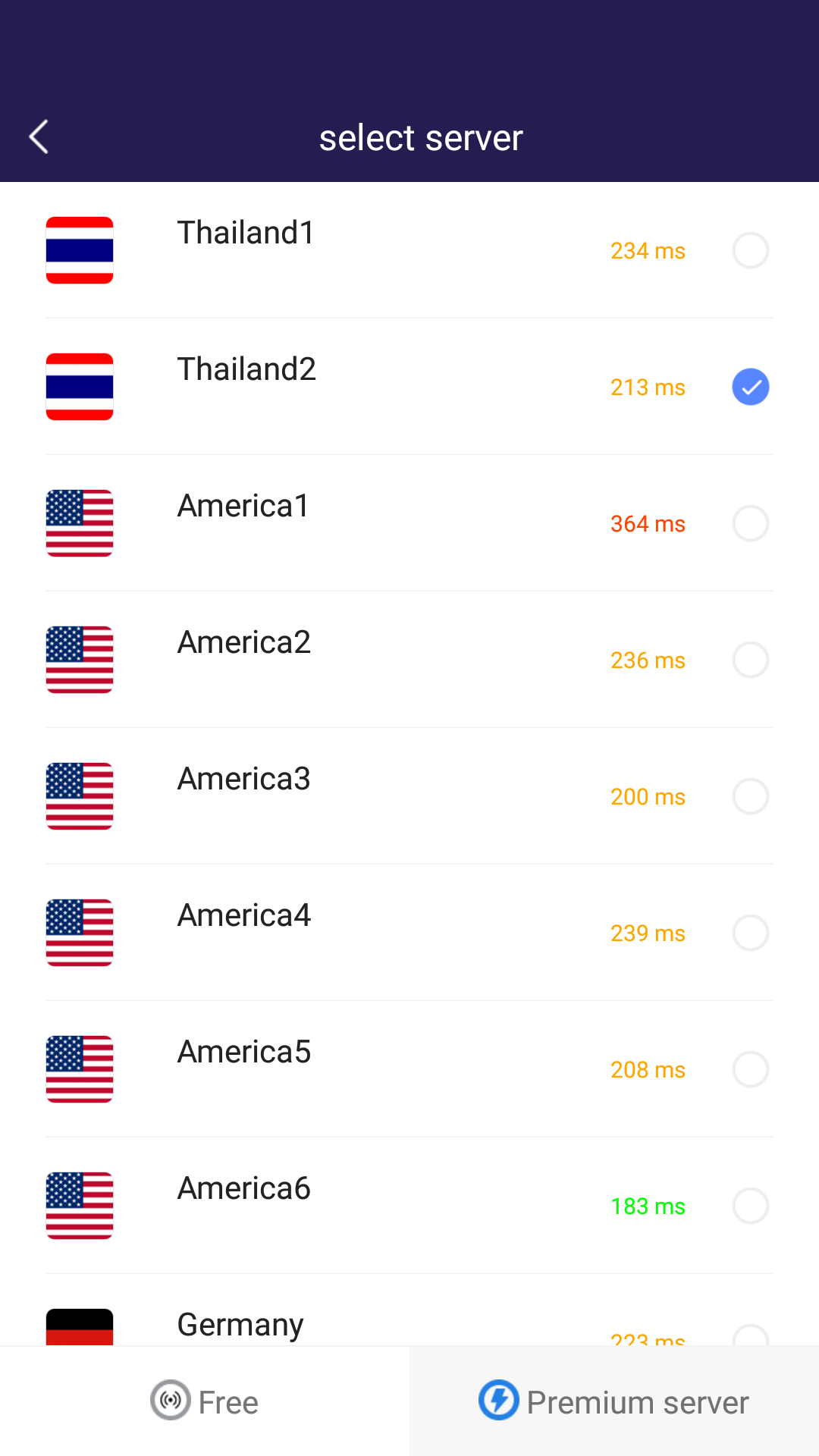Select the America2 server radio button
Image resolution: width=819 pixels, height=1456 pixels.
(750, 660)
